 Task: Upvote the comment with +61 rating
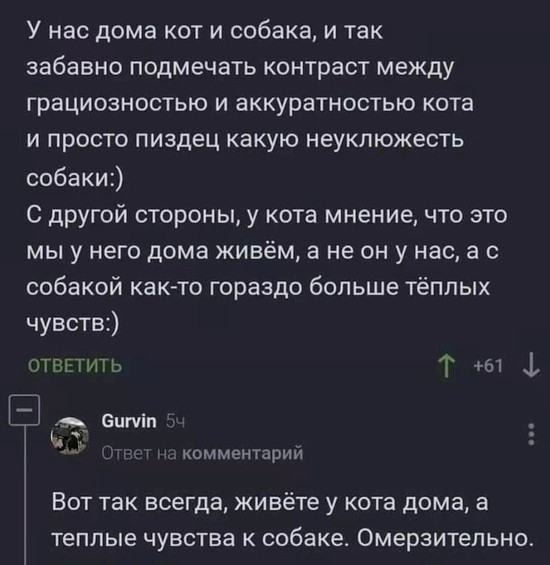tap(446, 366)
